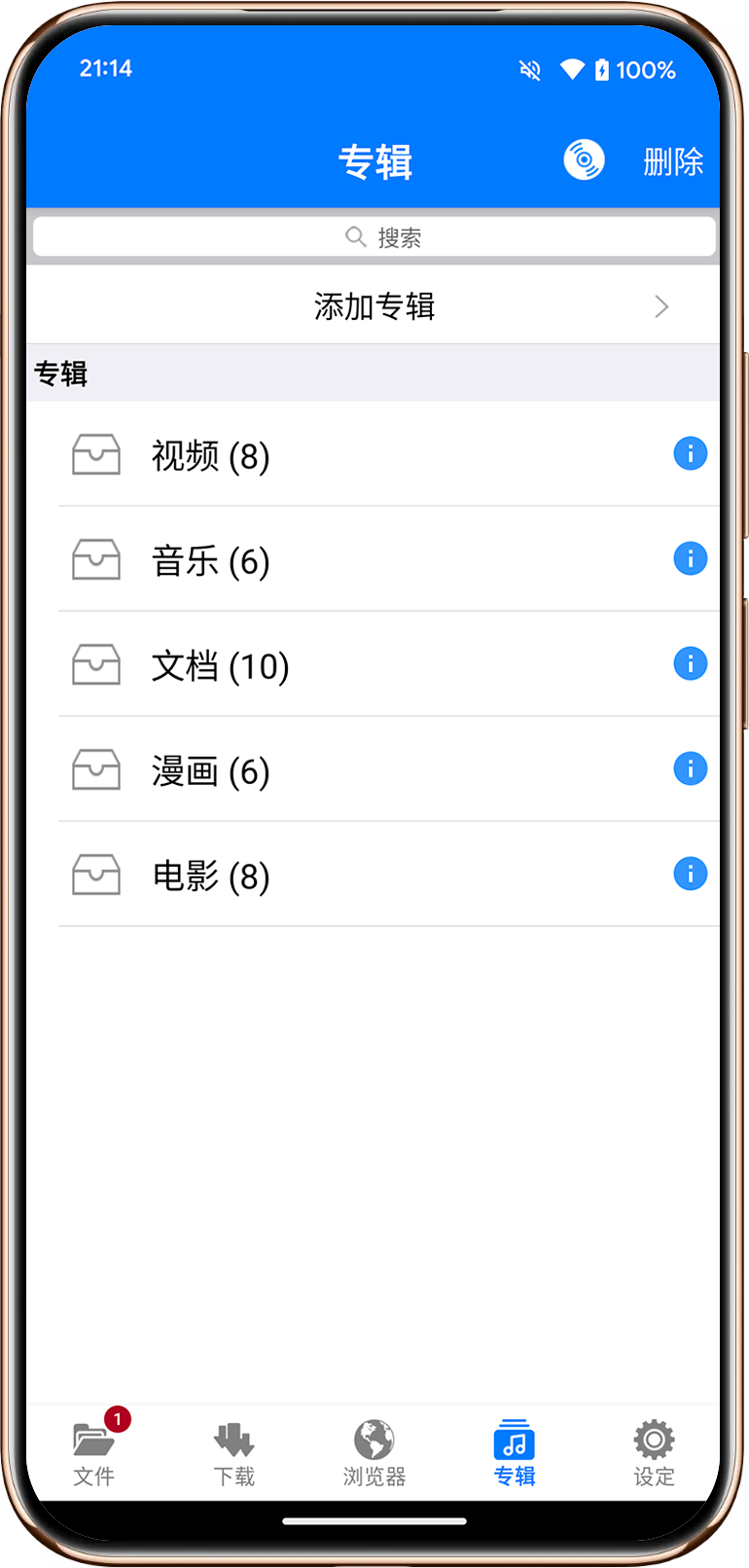Open the 视频 (8) album
The width and height of the screenshot is (749, 1568).
coord(211,455)
